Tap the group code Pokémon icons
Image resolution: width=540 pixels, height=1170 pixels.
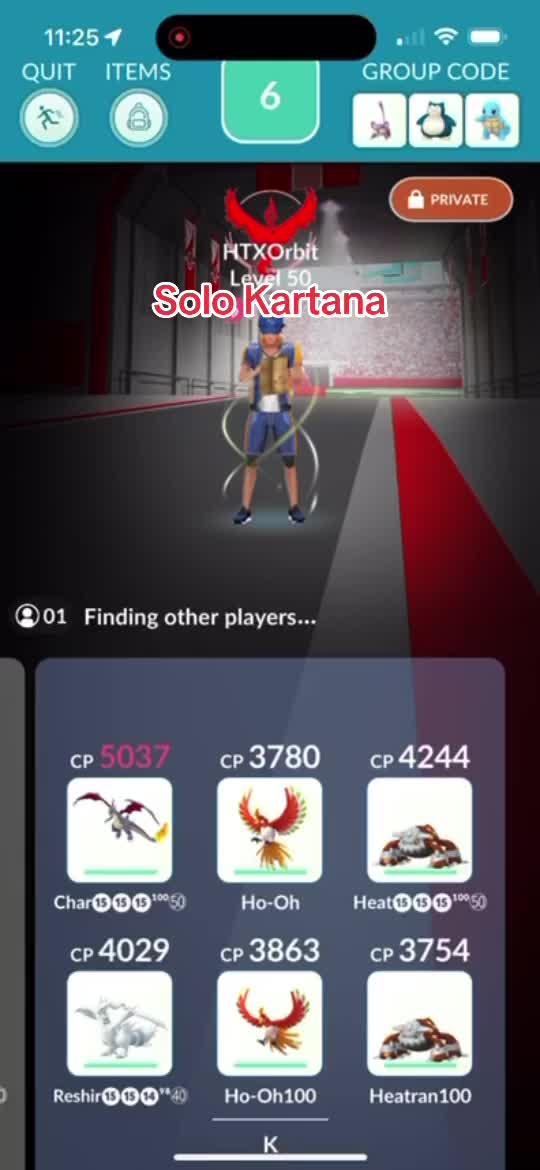tap(436, 120)
